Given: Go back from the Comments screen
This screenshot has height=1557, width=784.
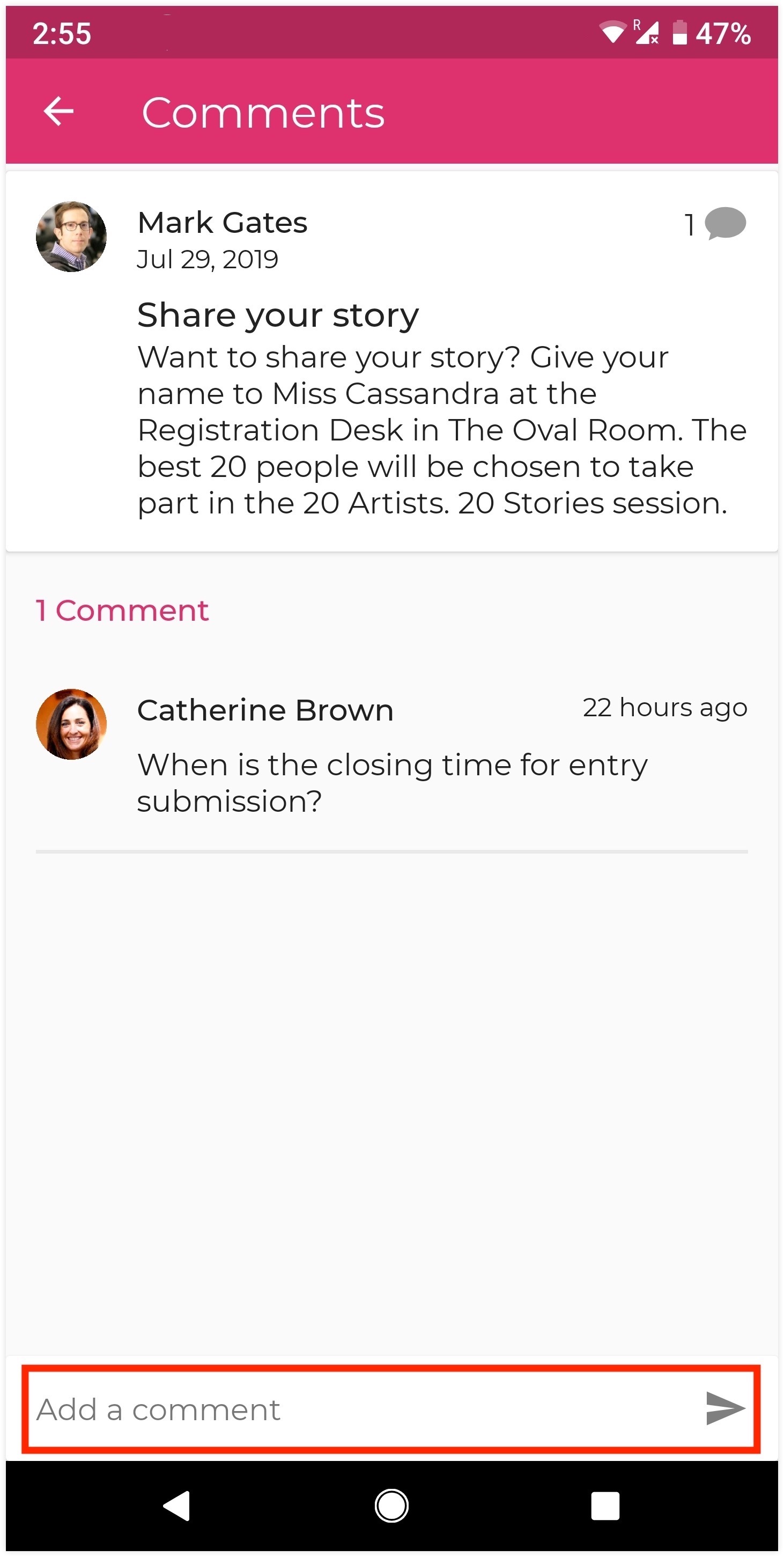Looking at the screenshot, I should [58, 112].
